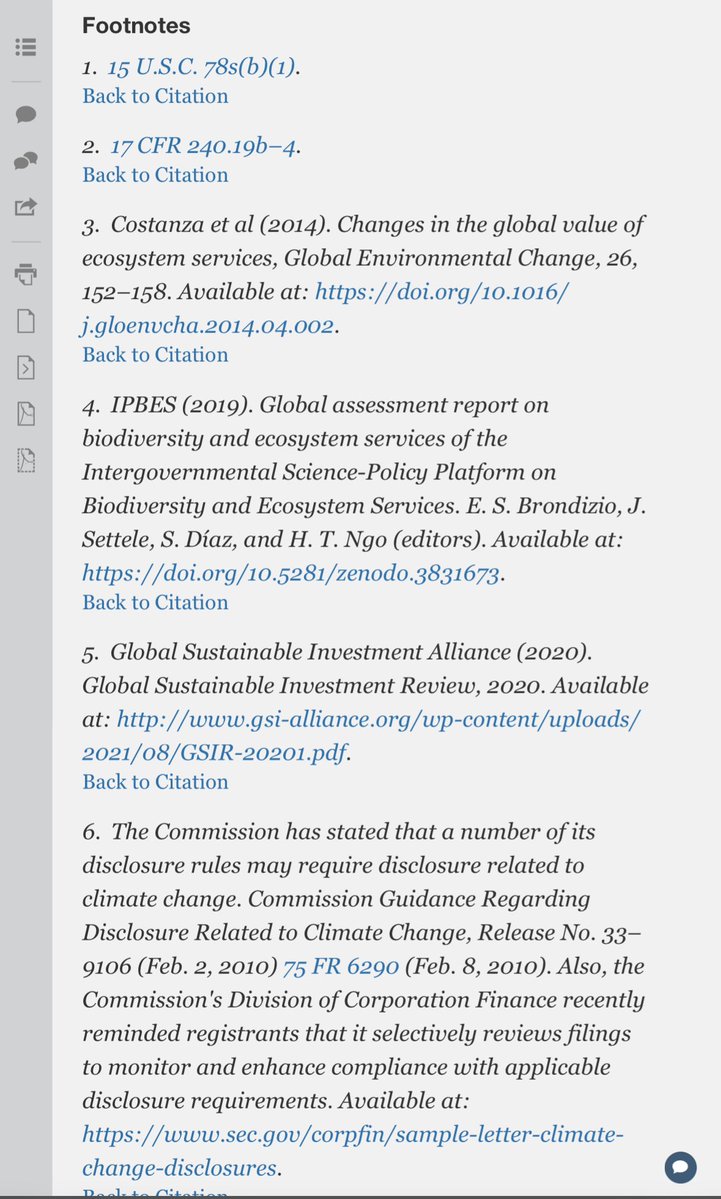Share this document via sidebar icon

pos(26,207)
